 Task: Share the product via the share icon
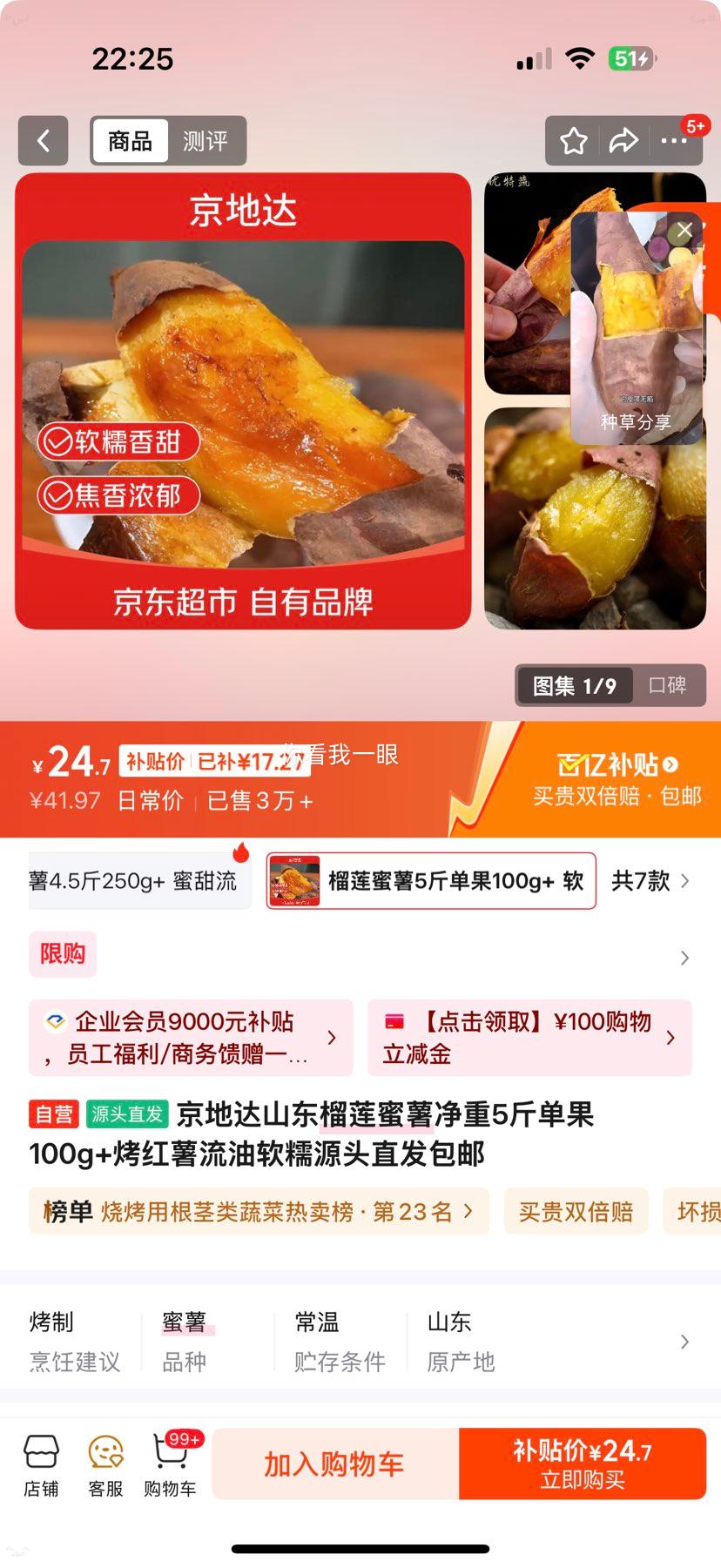tap(624, 140)
